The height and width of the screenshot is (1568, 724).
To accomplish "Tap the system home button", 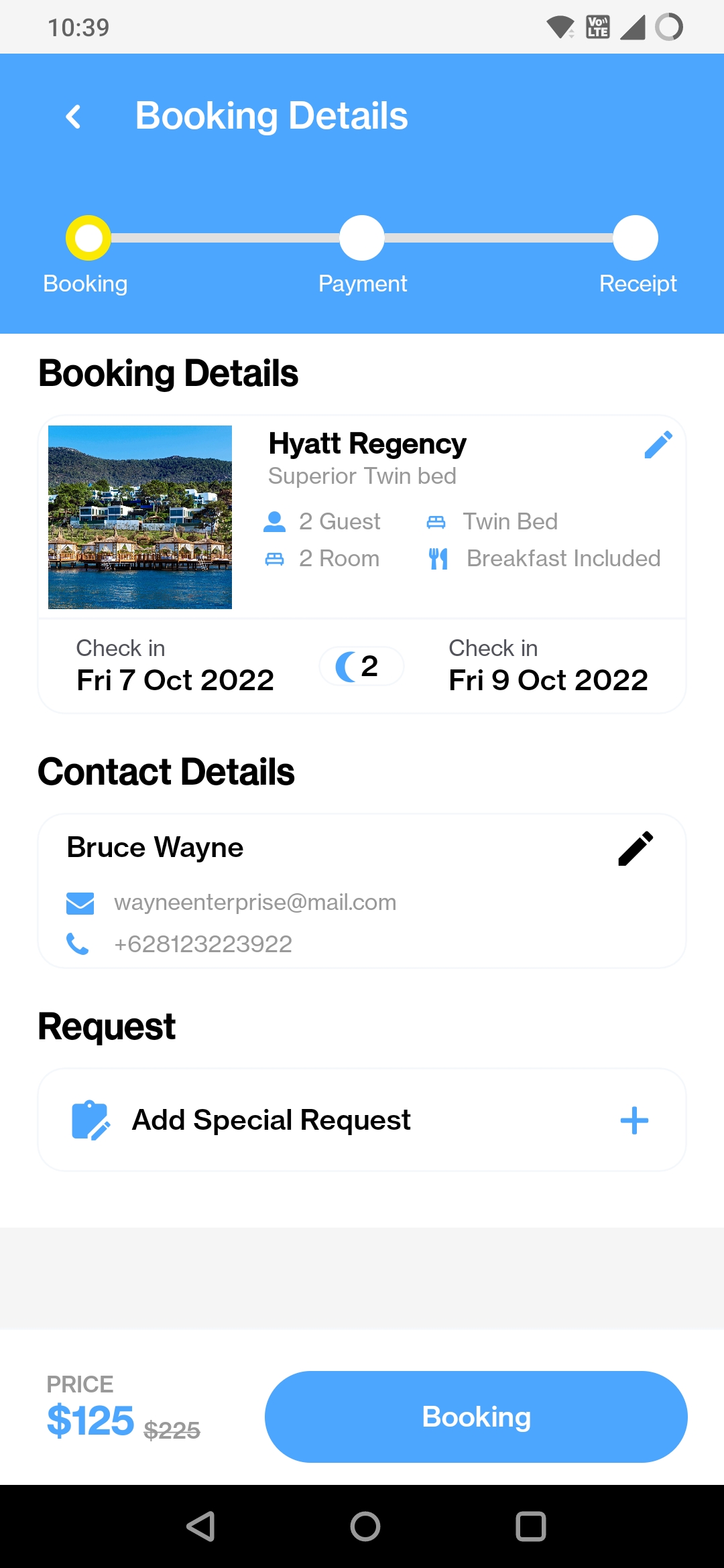I will coord(365,1526).
